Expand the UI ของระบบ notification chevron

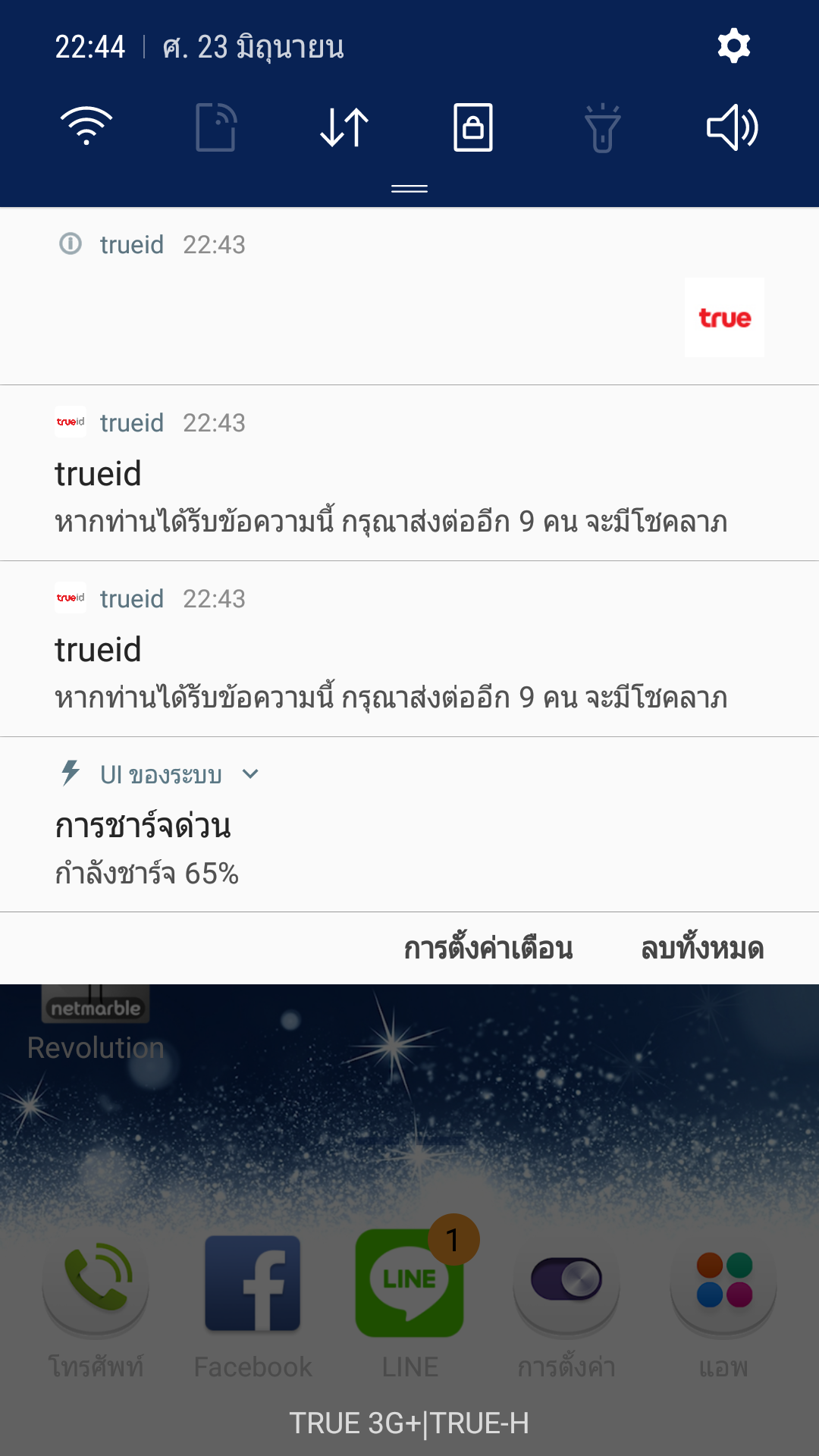click(250, 774)
